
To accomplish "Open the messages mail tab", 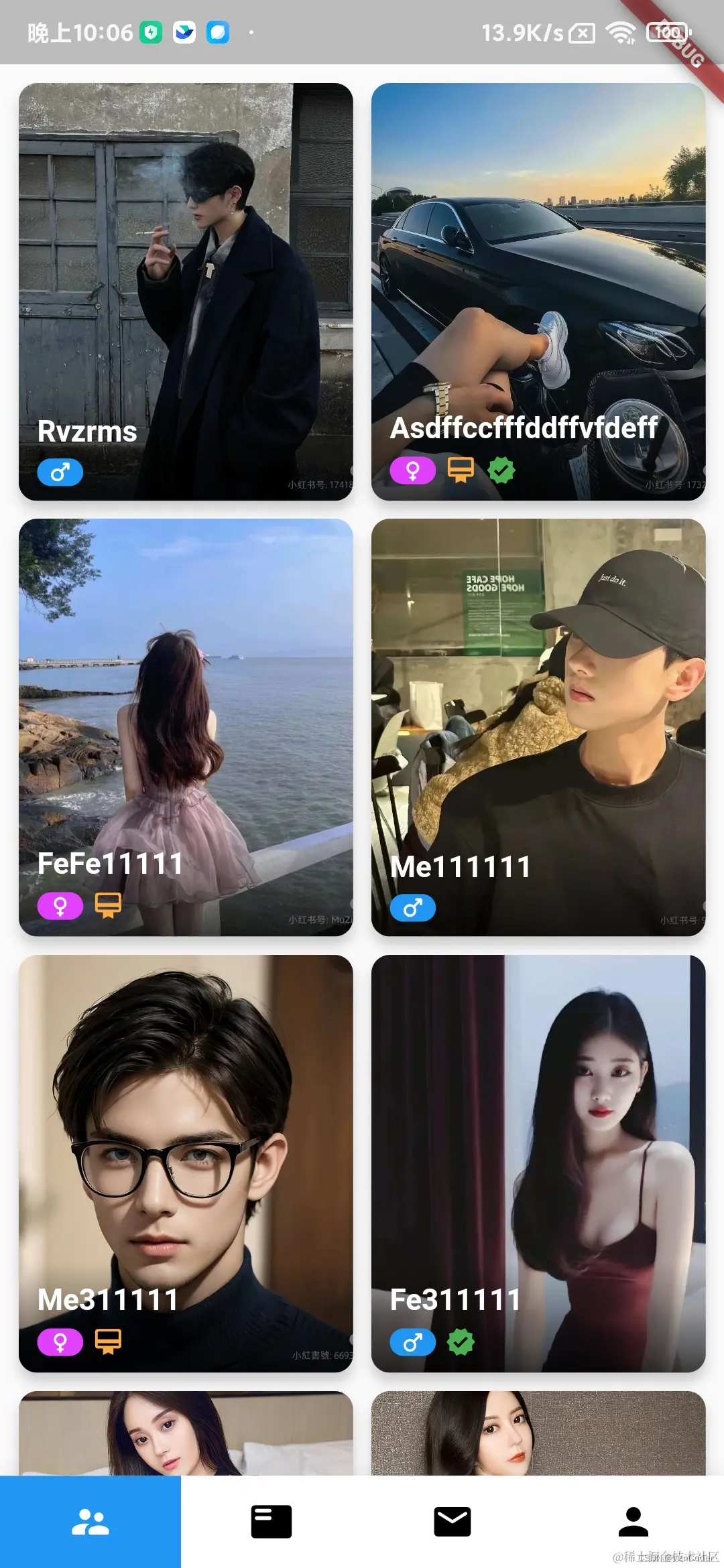I will point(452,1521).
